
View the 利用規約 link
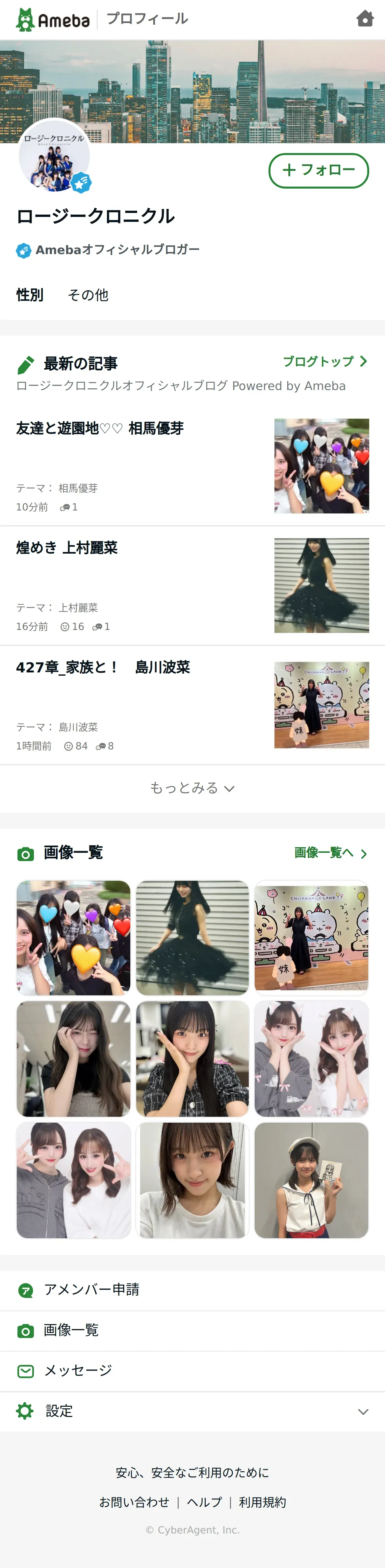coord(262,1502)
